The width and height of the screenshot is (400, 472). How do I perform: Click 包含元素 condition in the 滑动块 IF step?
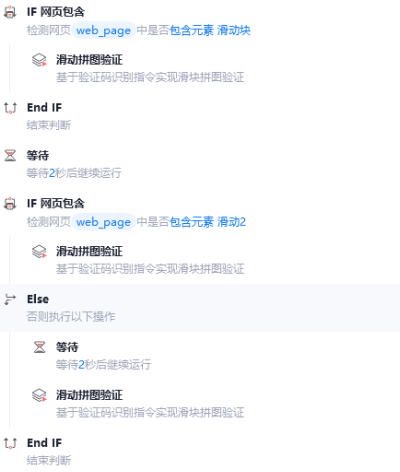pyautogui.click(x=192, y=30)
